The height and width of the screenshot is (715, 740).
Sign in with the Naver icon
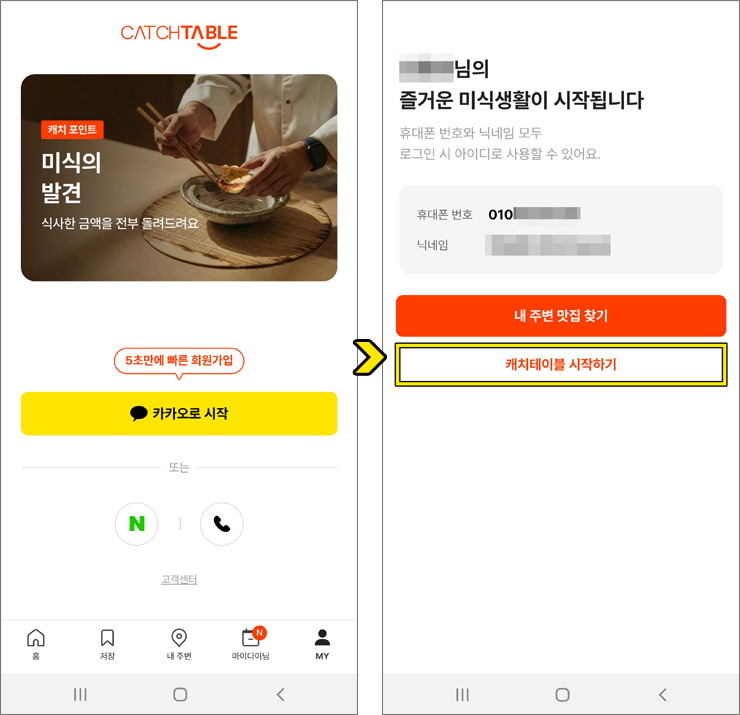click(137, 524)
